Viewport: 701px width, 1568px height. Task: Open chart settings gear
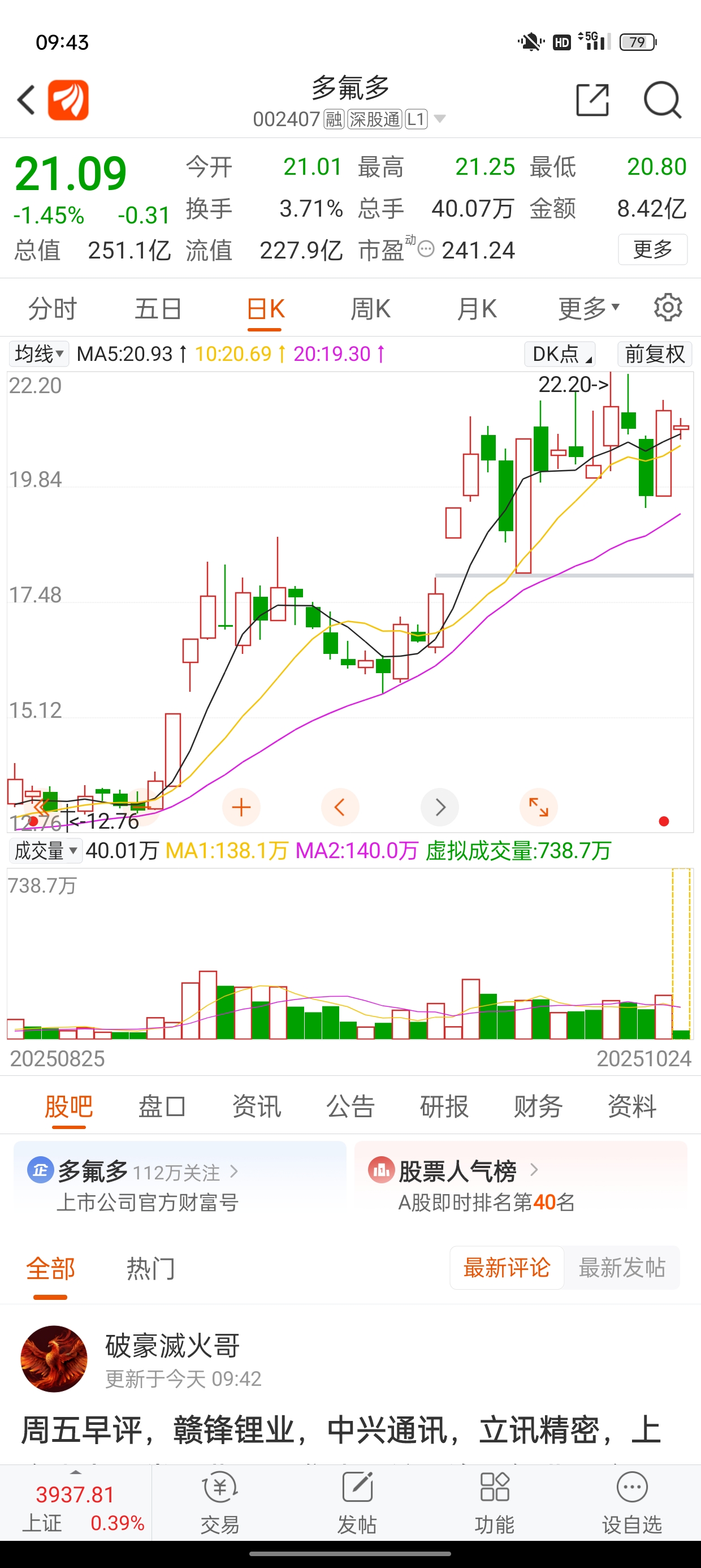tap(668, 308)
